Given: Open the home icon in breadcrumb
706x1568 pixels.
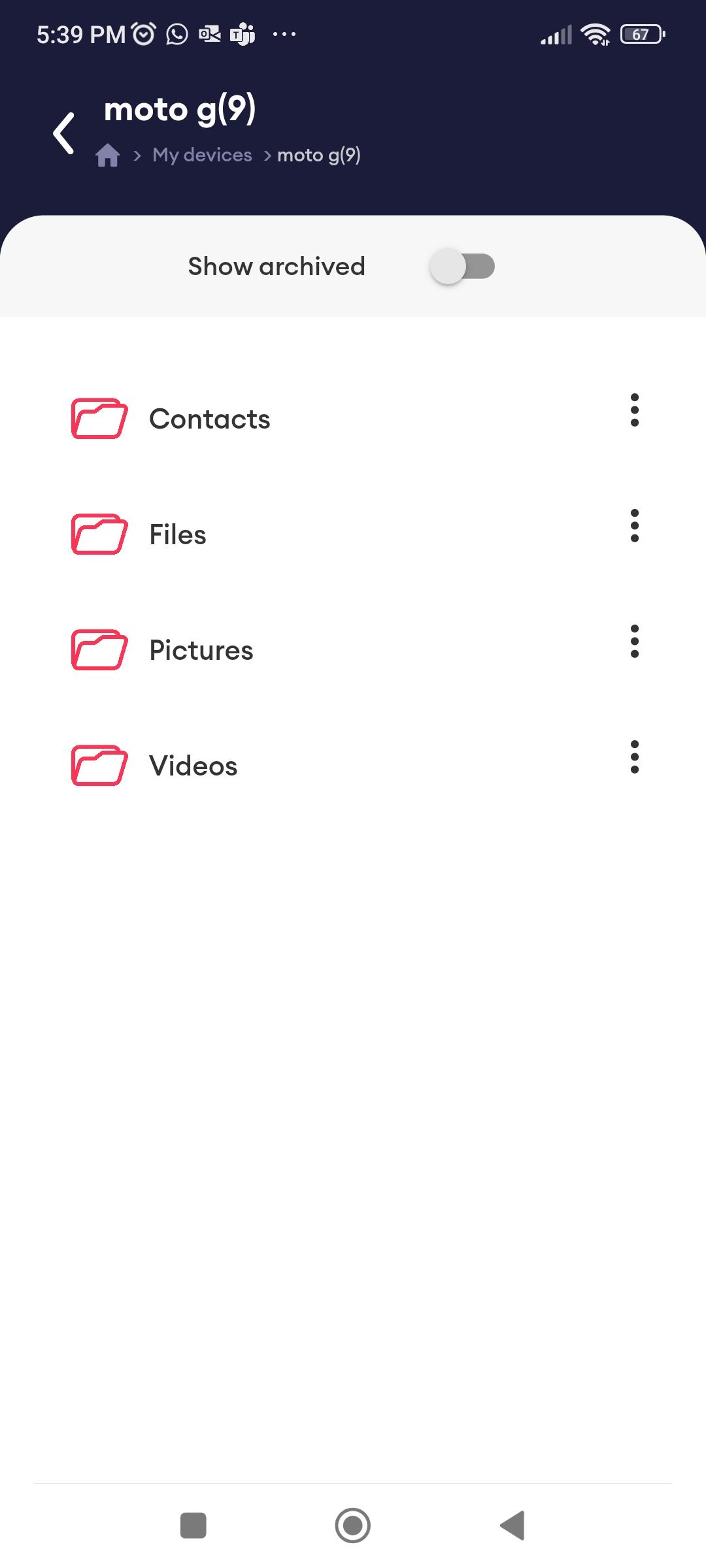Looking at the screenshot, I should pos(108,155).
